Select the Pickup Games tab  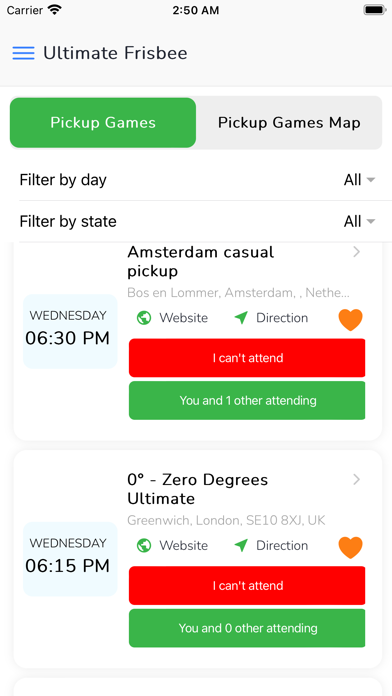pyautogui.click(x=103, y=123)
